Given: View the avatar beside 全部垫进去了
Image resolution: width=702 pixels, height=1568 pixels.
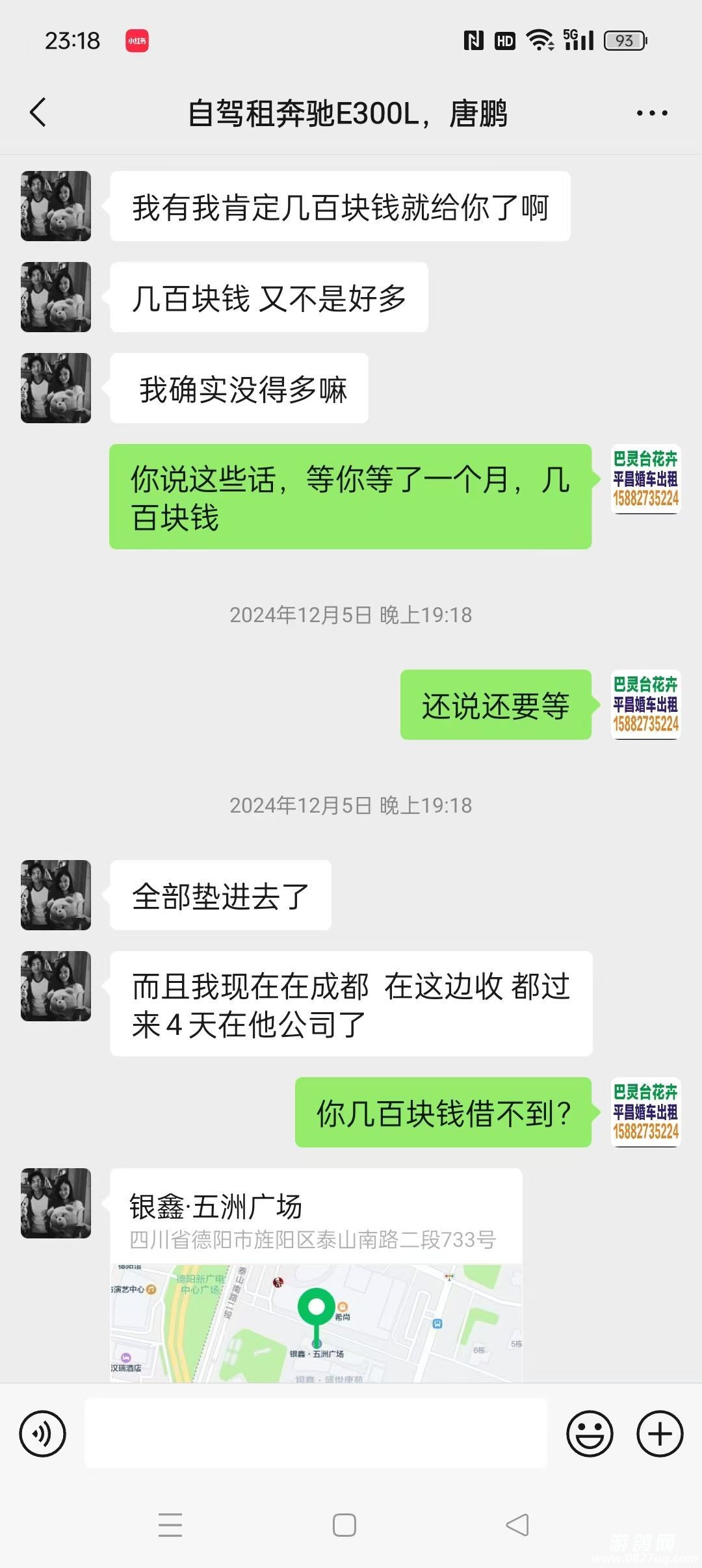Looking at the screenshot, I should (x=56, y=895).
